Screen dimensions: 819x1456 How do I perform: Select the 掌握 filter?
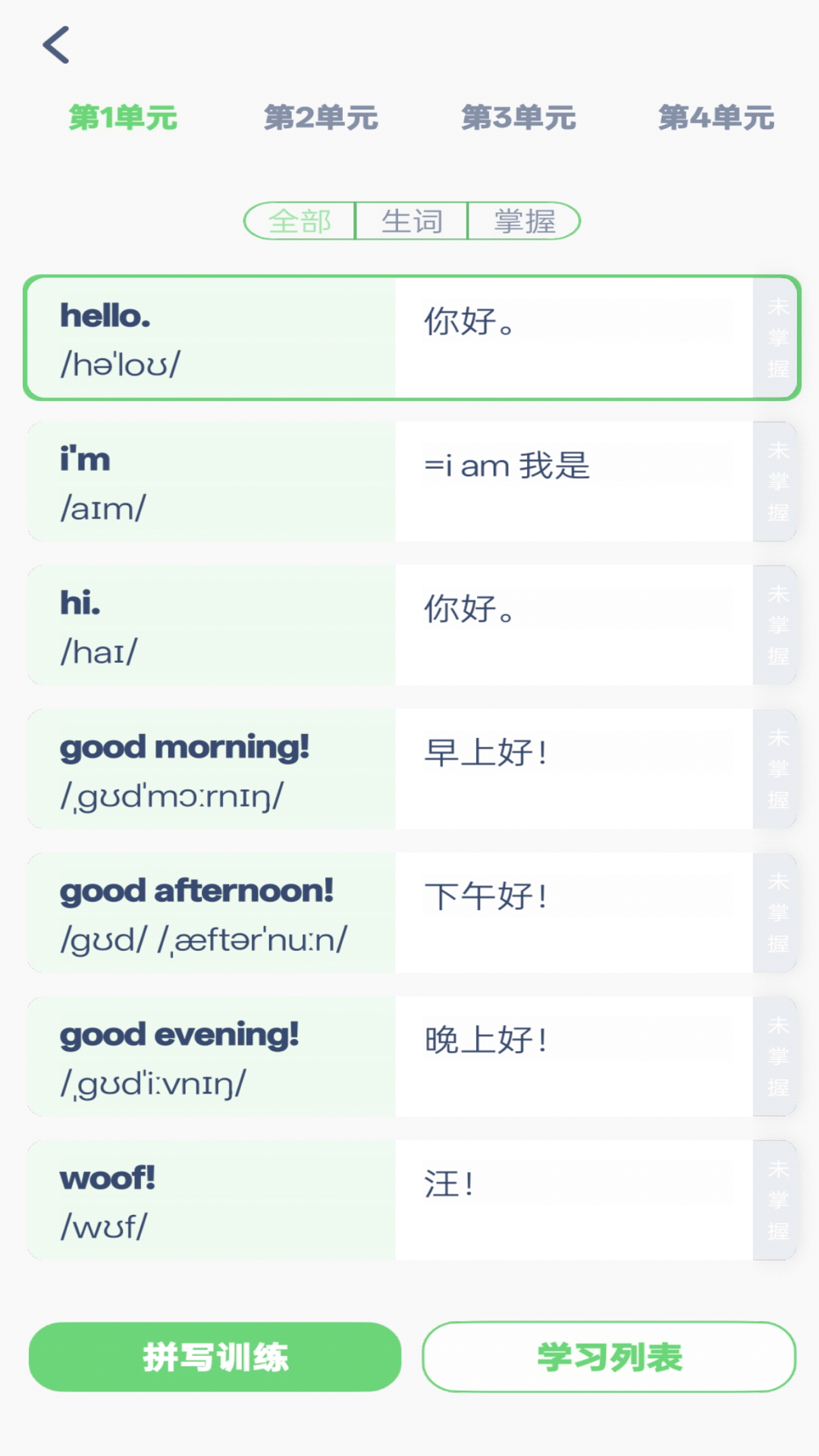(x=523, y=221)
